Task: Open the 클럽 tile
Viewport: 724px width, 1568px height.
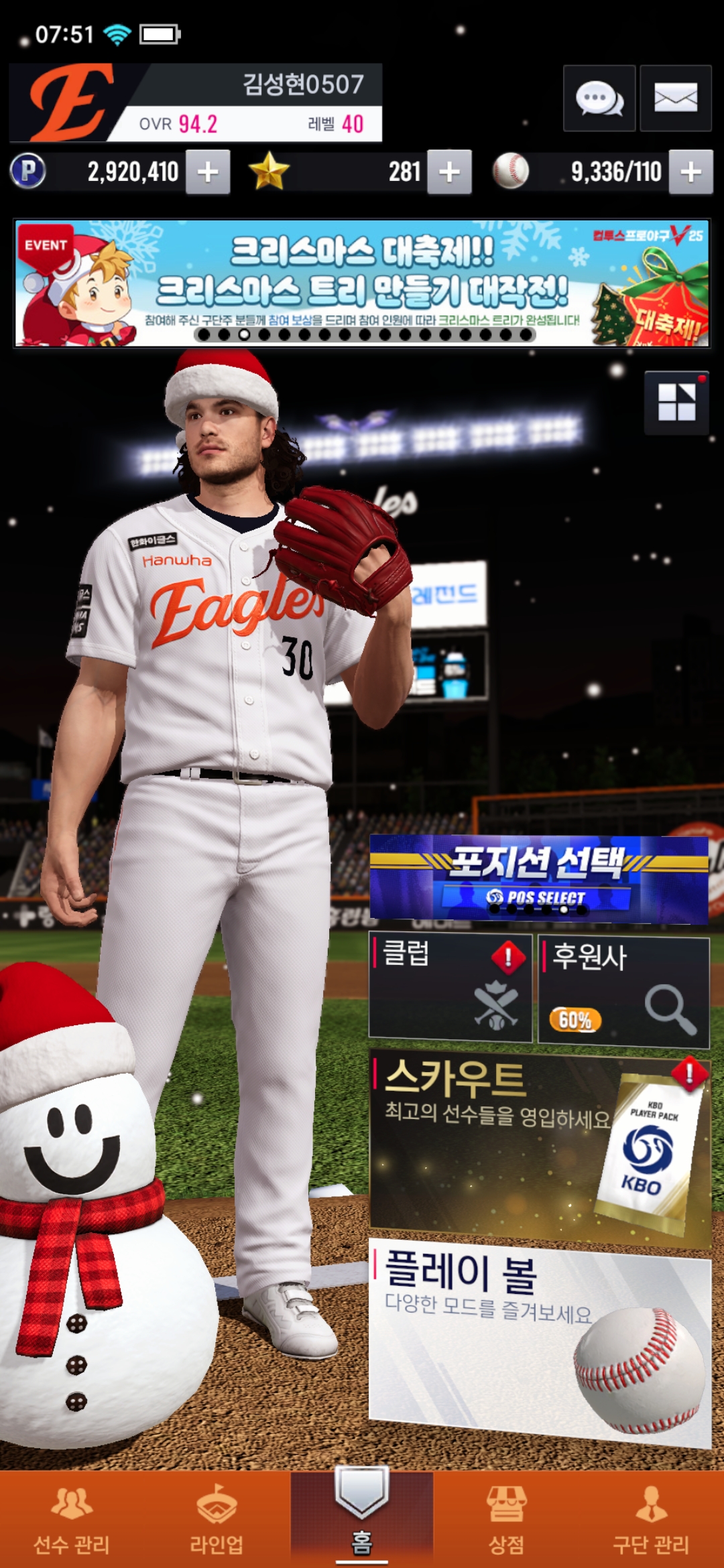Action: click(x=450, y=988)
